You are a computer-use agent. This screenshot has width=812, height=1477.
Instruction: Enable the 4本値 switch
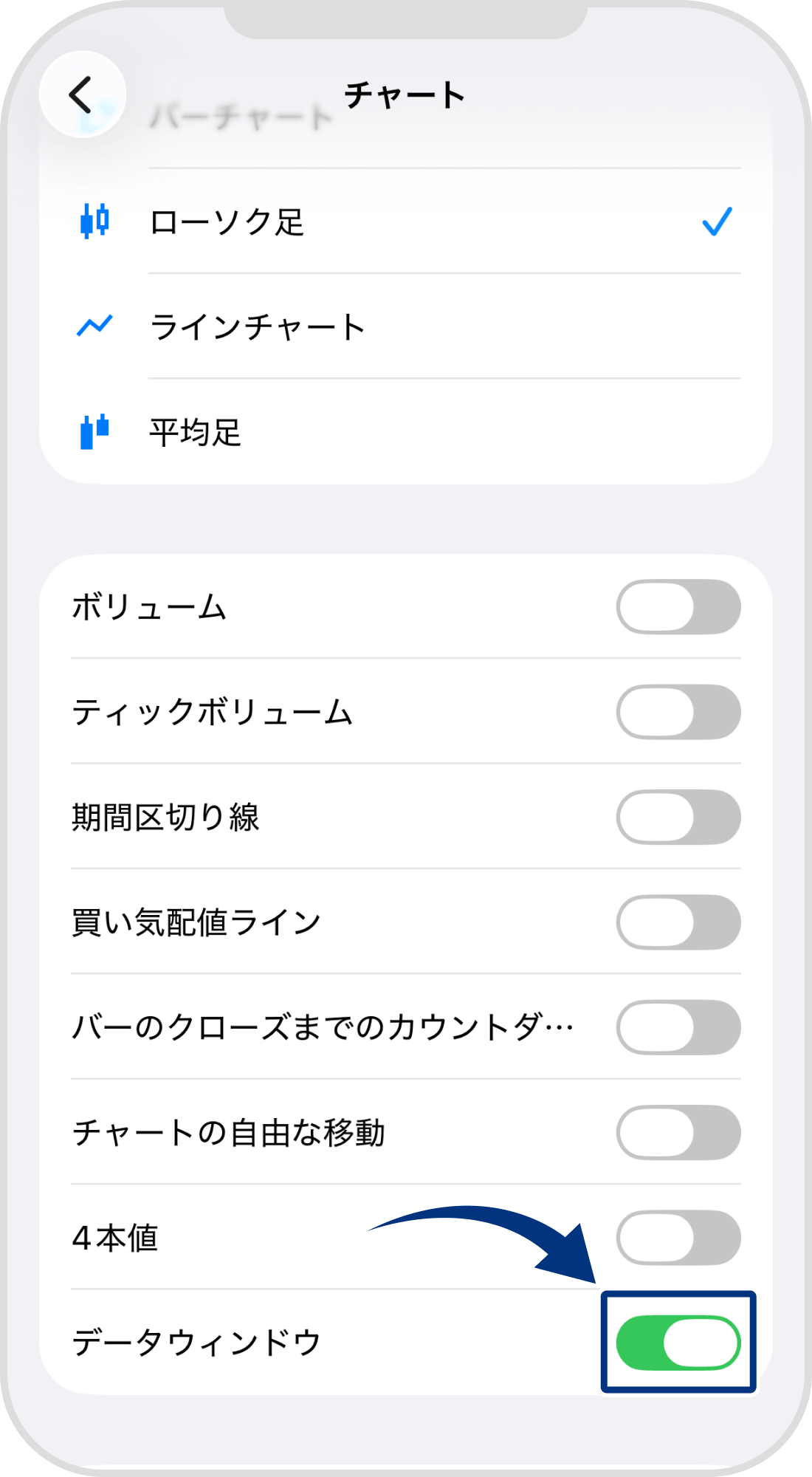click(x=678, y=1236)
